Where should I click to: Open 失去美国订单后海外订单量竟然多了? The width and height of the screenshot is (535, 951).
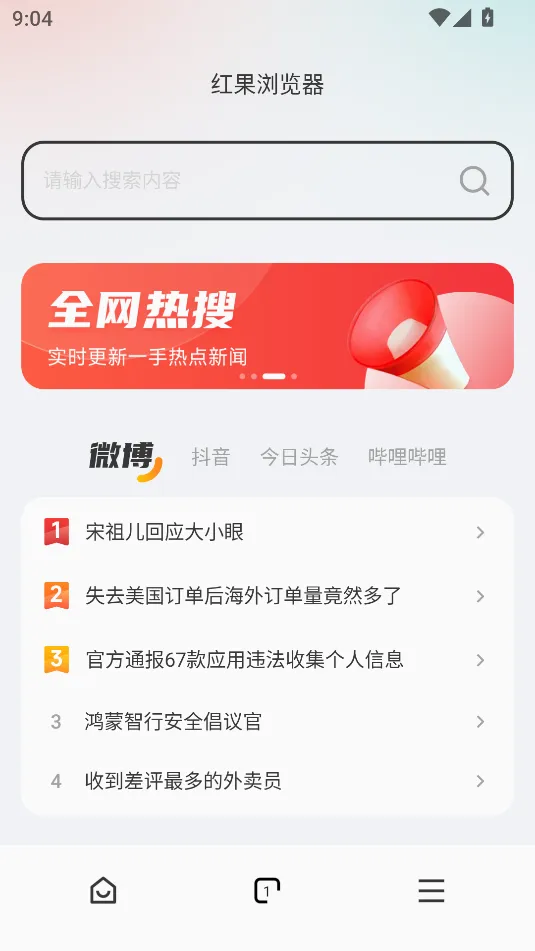point(268,596)
